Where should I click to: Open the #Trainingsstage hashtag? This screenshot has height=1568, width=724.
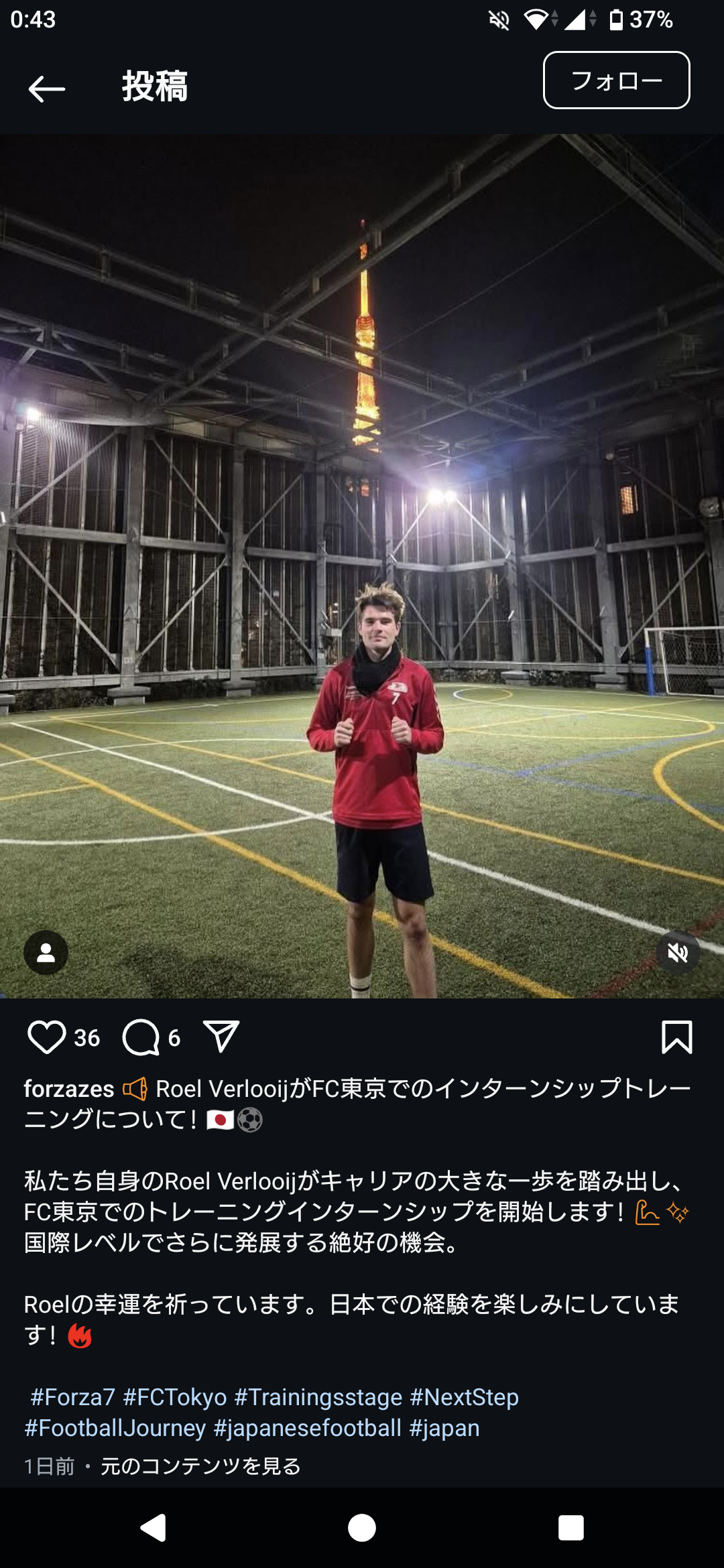318,1397
